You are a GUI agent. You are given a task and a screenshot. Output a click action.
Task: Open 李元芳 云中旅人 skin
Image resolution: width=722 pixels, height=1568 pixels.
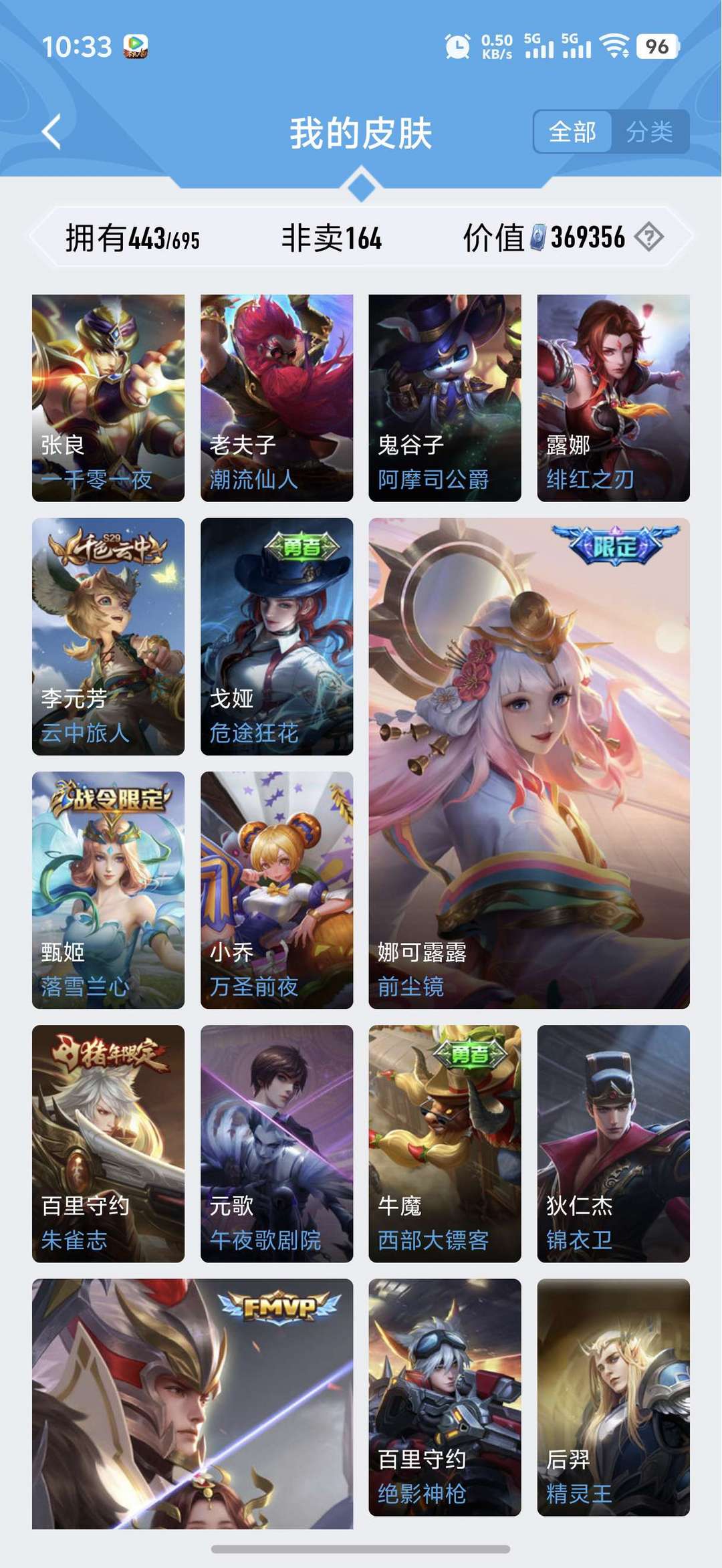pyautogui.click(x=108, y=637)
